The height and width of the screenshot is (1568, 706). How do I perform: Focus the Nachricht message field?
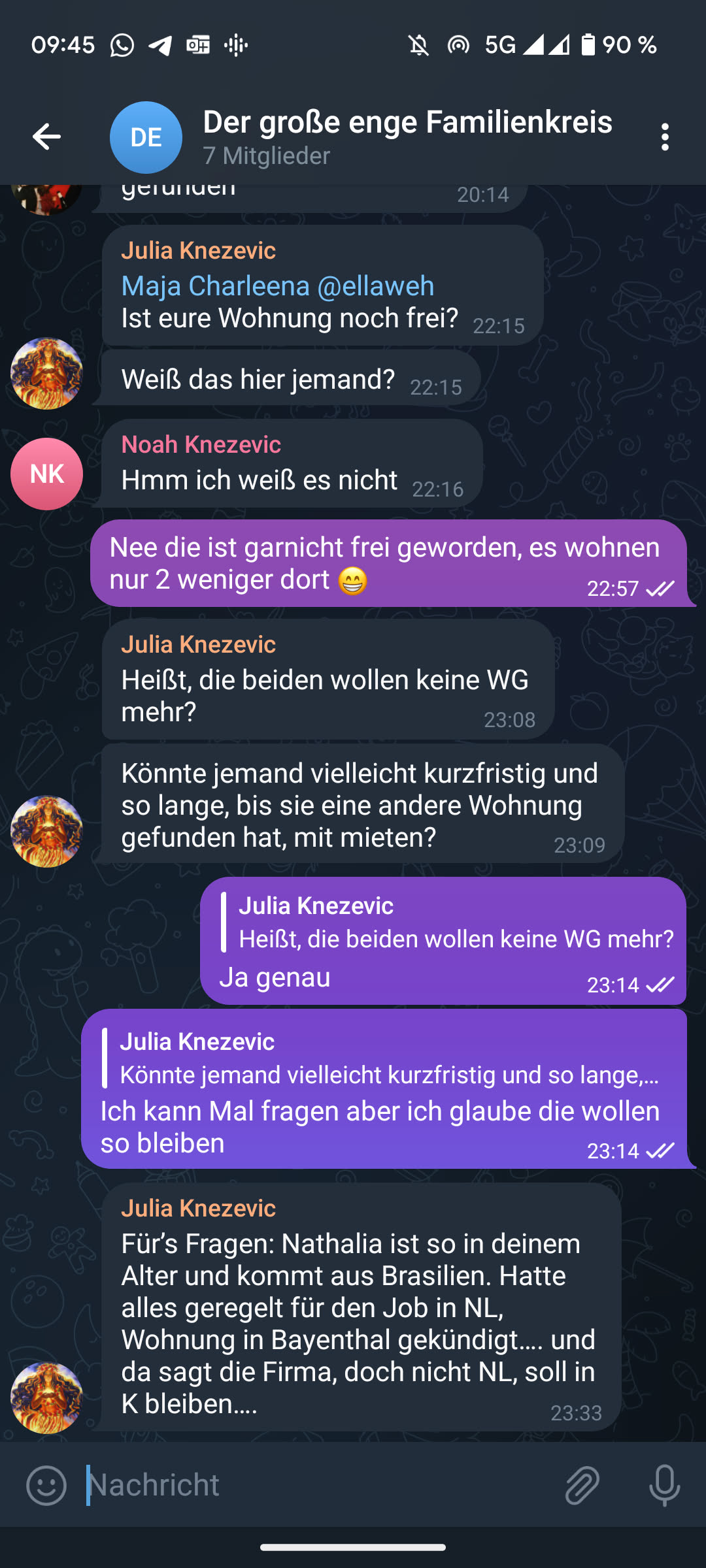(314, 1485)
